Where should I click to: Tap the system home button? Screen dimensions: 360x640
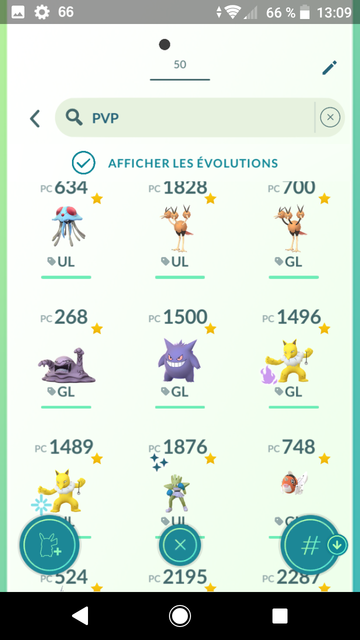[x=180, y=616]
